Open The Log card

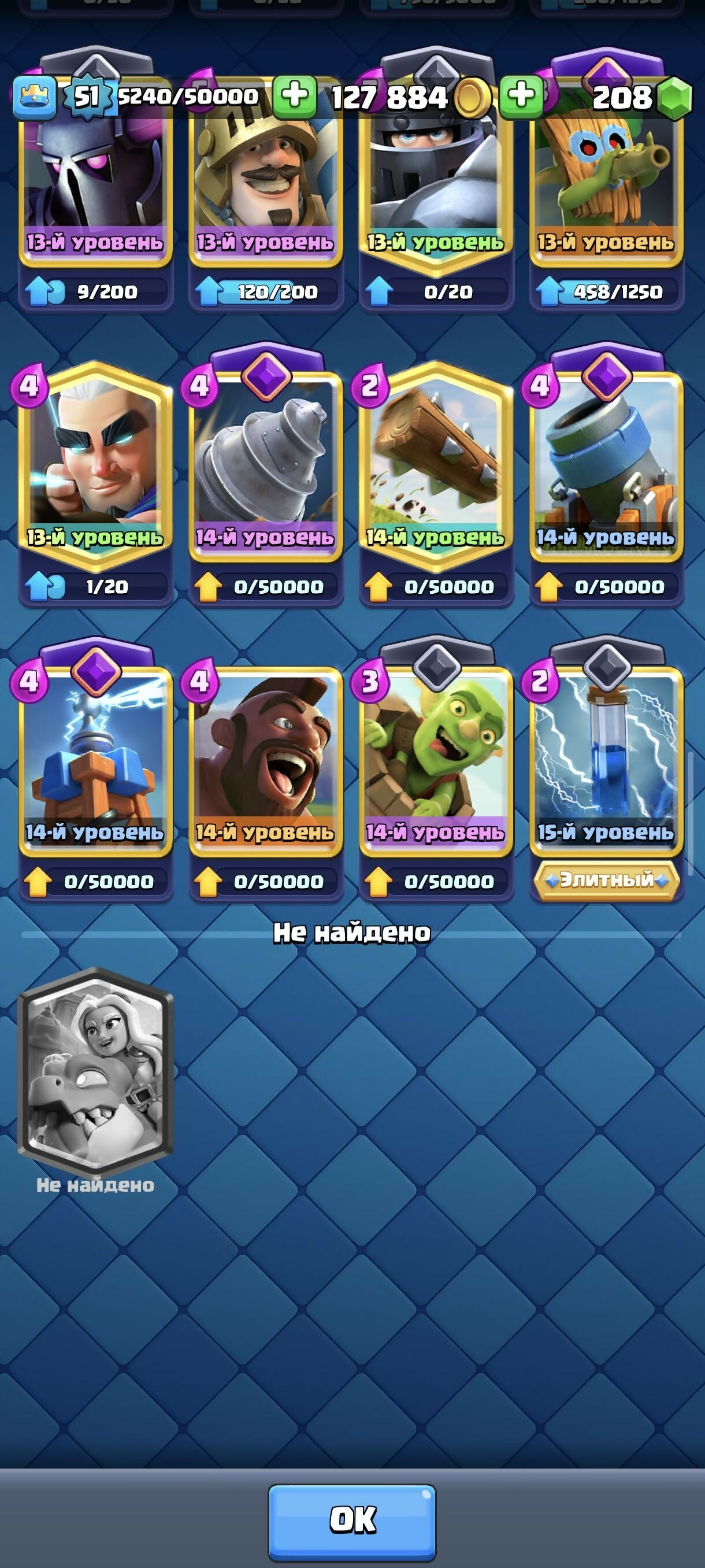tap(436, 463)
